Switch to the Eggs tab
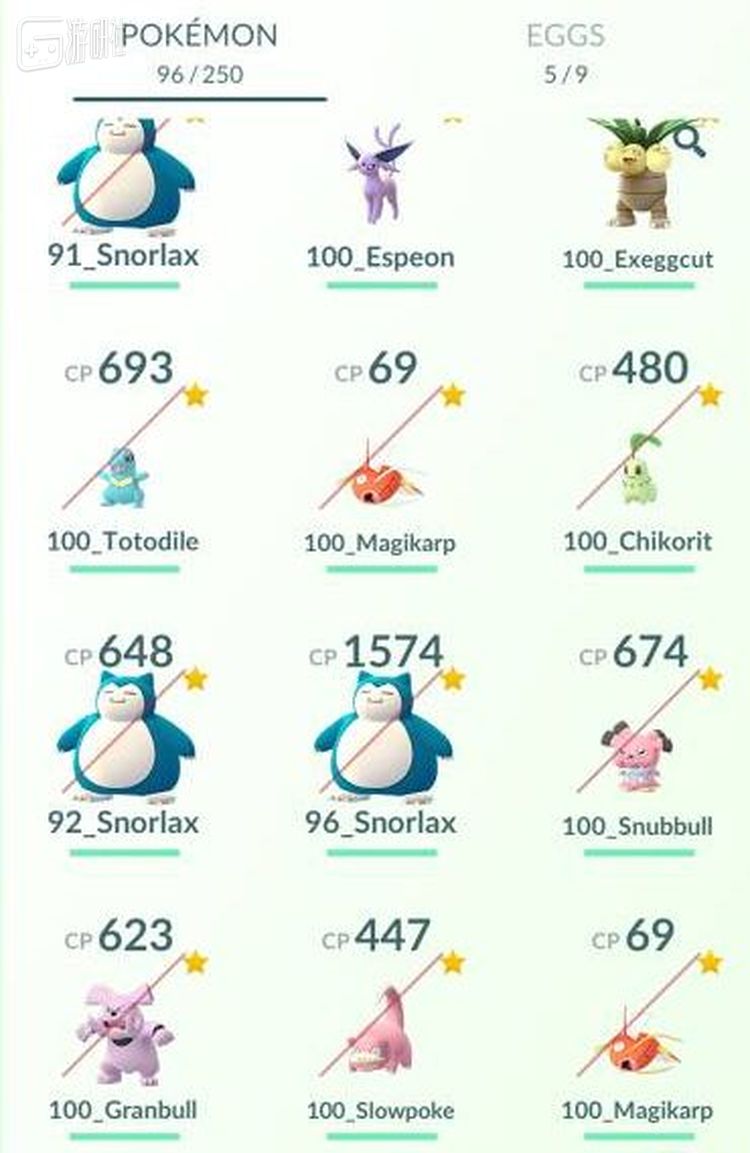Image resolution: width=750 pixels, height=1153 pixels. point(565,52)
